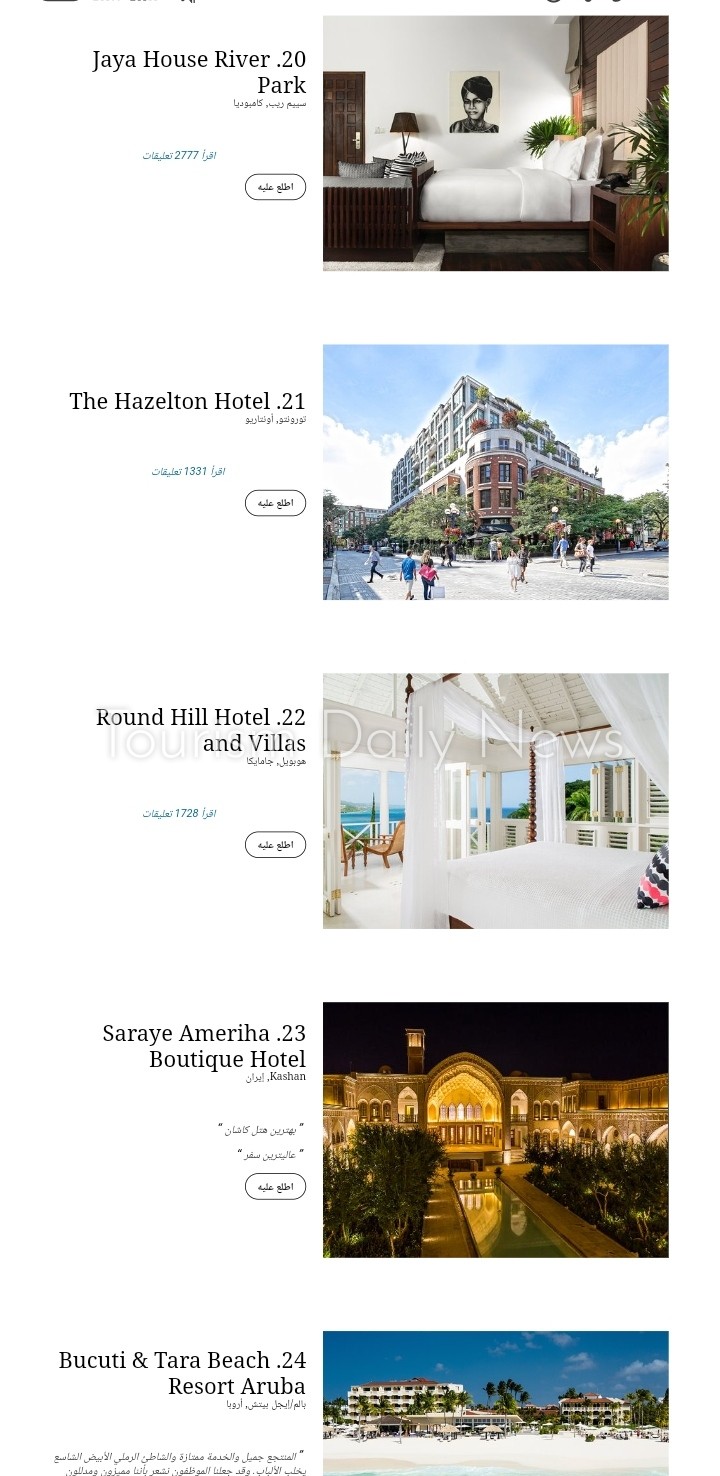Image resolution: width=720 pixels, height=1476 pixels.
Task: Read the 2777 reviews for Jaya House
Action: coord(179,156)
